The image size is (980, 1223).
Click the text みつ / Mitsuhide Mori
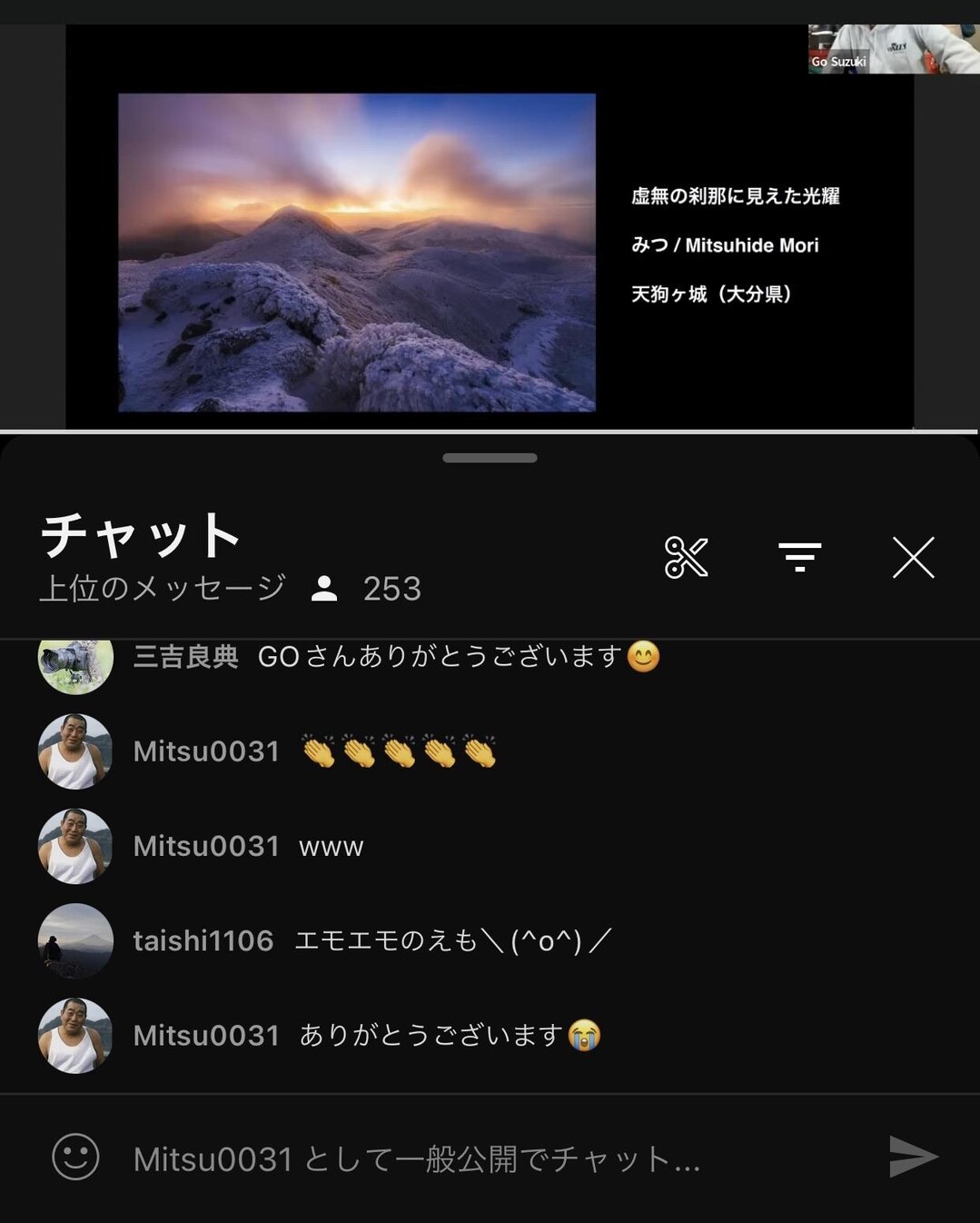[725, 244]
